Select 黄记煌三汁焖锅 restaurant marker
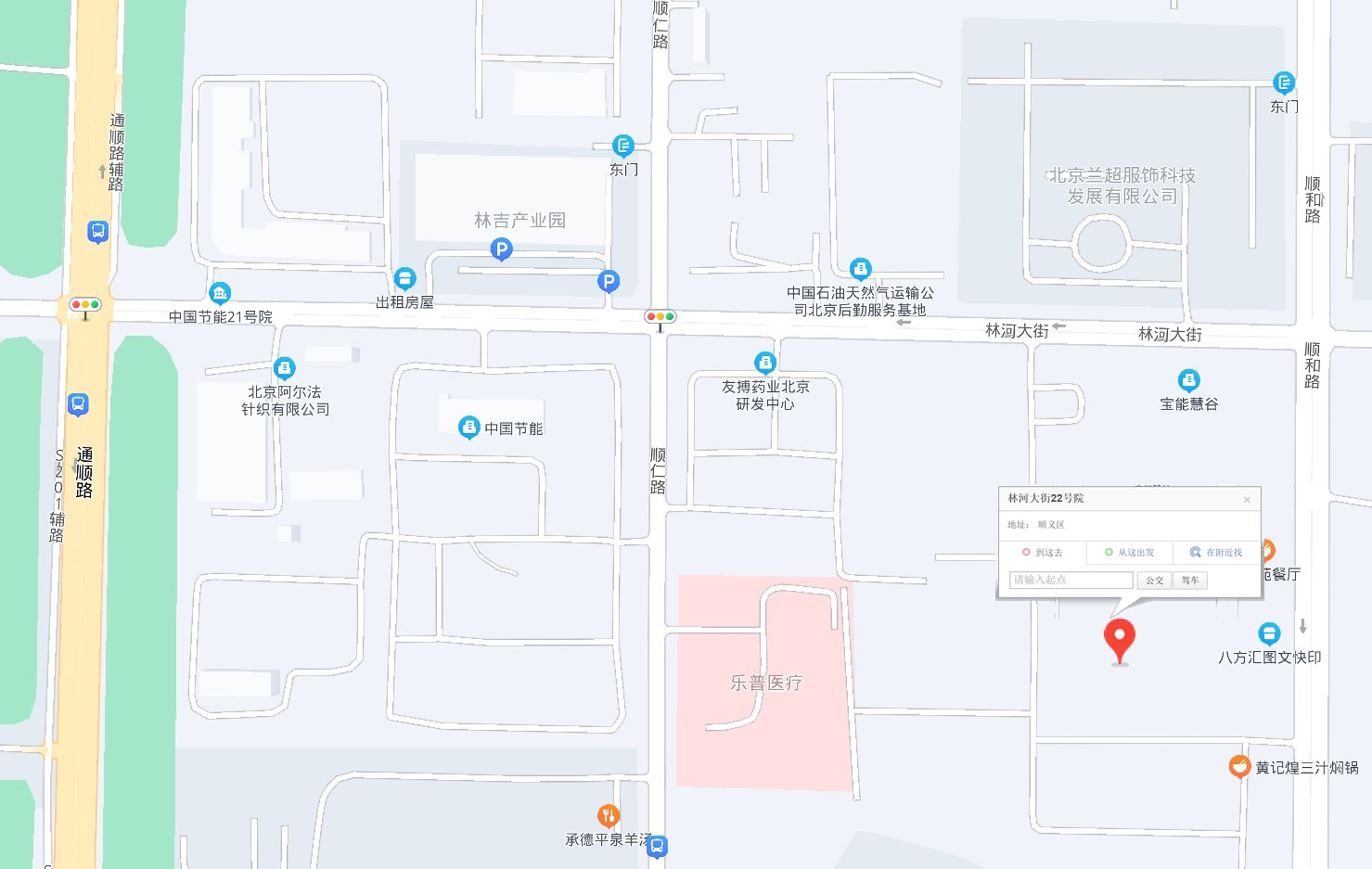Viewport: 1372px width, 869px height. click(x=1239, y=767)
